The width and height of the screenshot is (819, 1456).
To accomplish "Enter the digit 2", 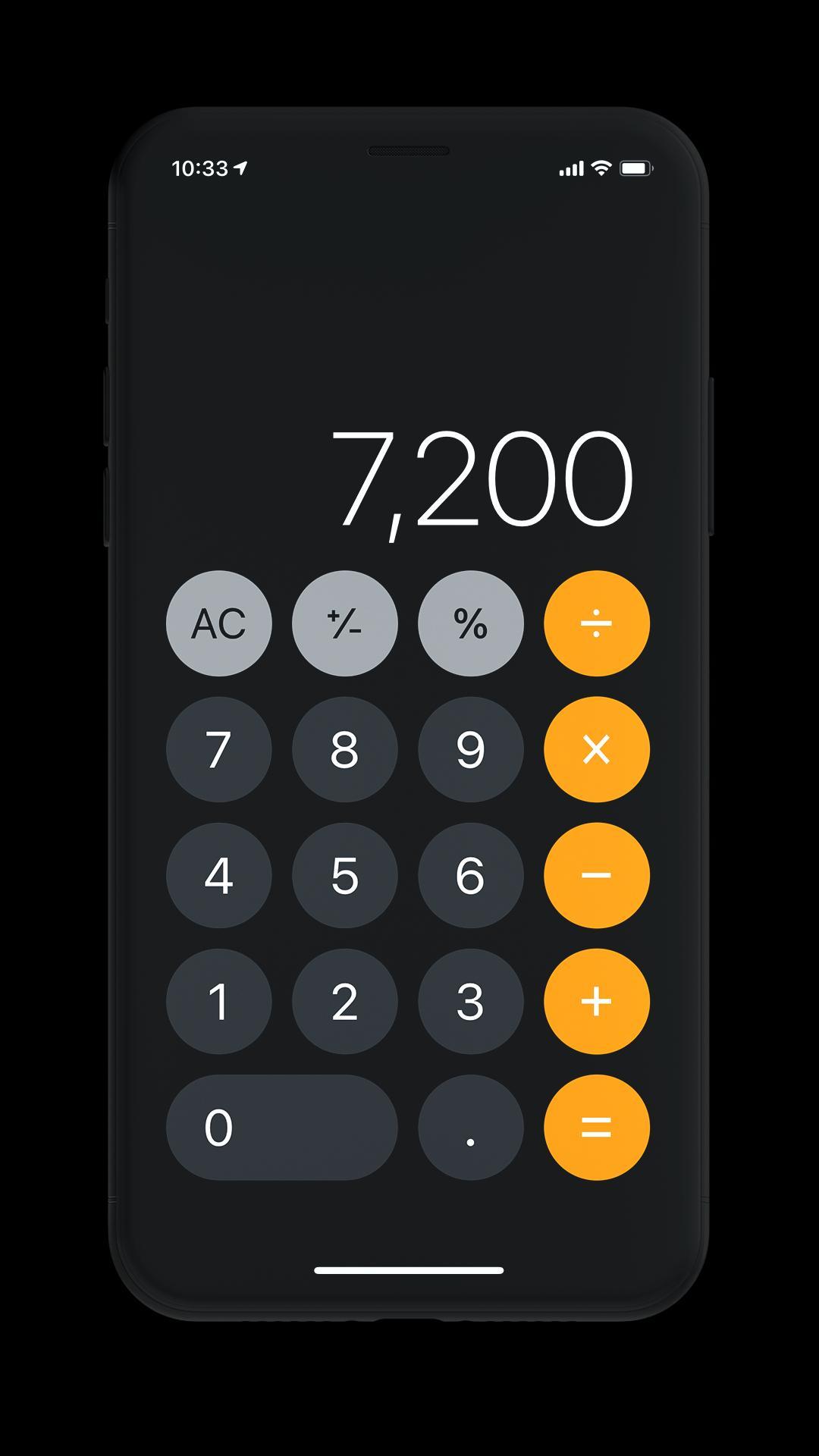I will (x=345, y=1001).
